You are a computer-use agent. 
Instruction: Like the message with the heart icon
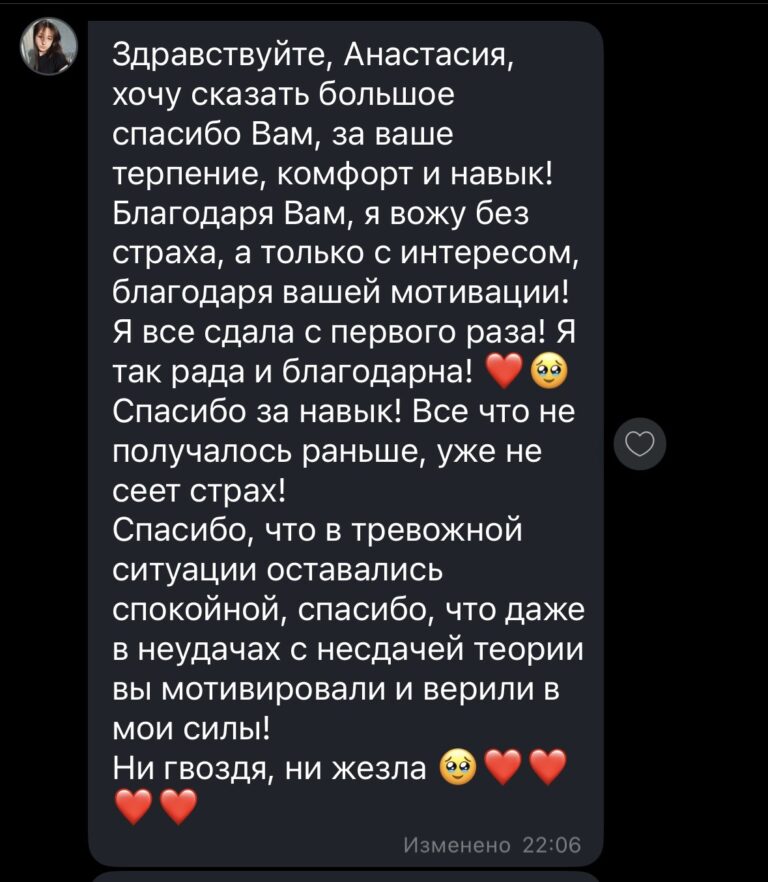pyautogui.click(x=639, y=443)
